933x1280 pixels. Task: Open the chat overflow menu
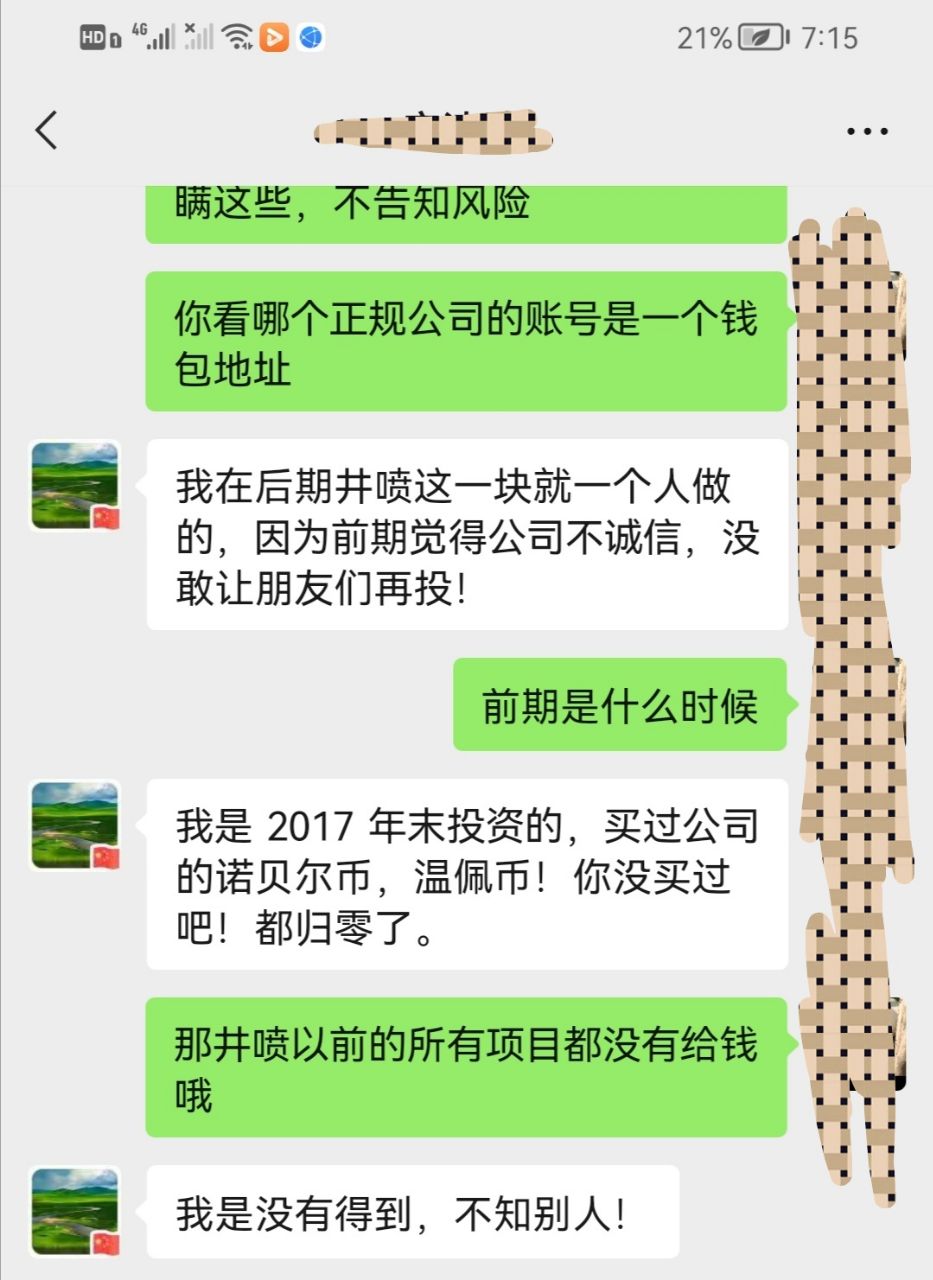866,131
